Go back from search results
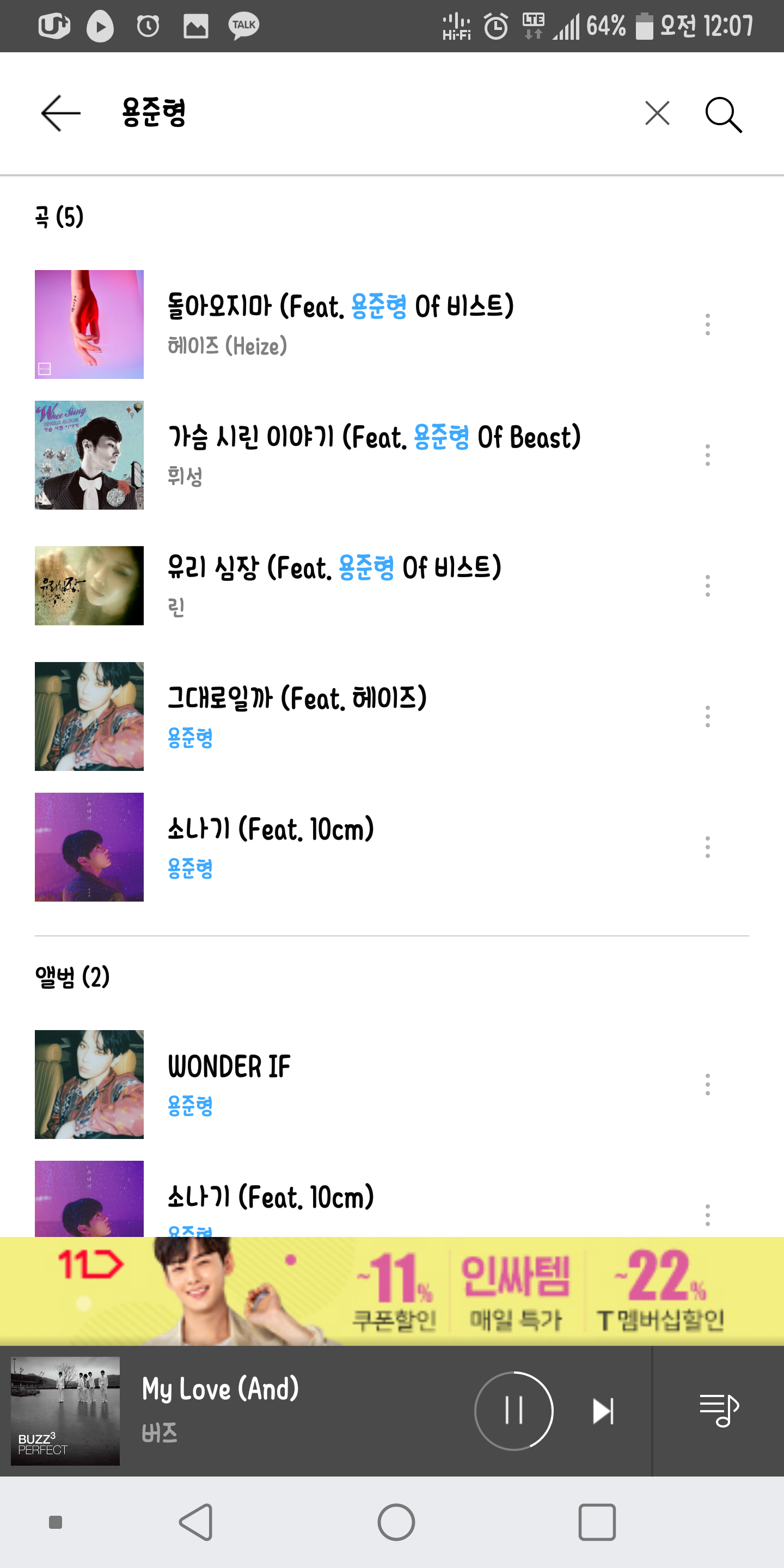 point(60,113)
